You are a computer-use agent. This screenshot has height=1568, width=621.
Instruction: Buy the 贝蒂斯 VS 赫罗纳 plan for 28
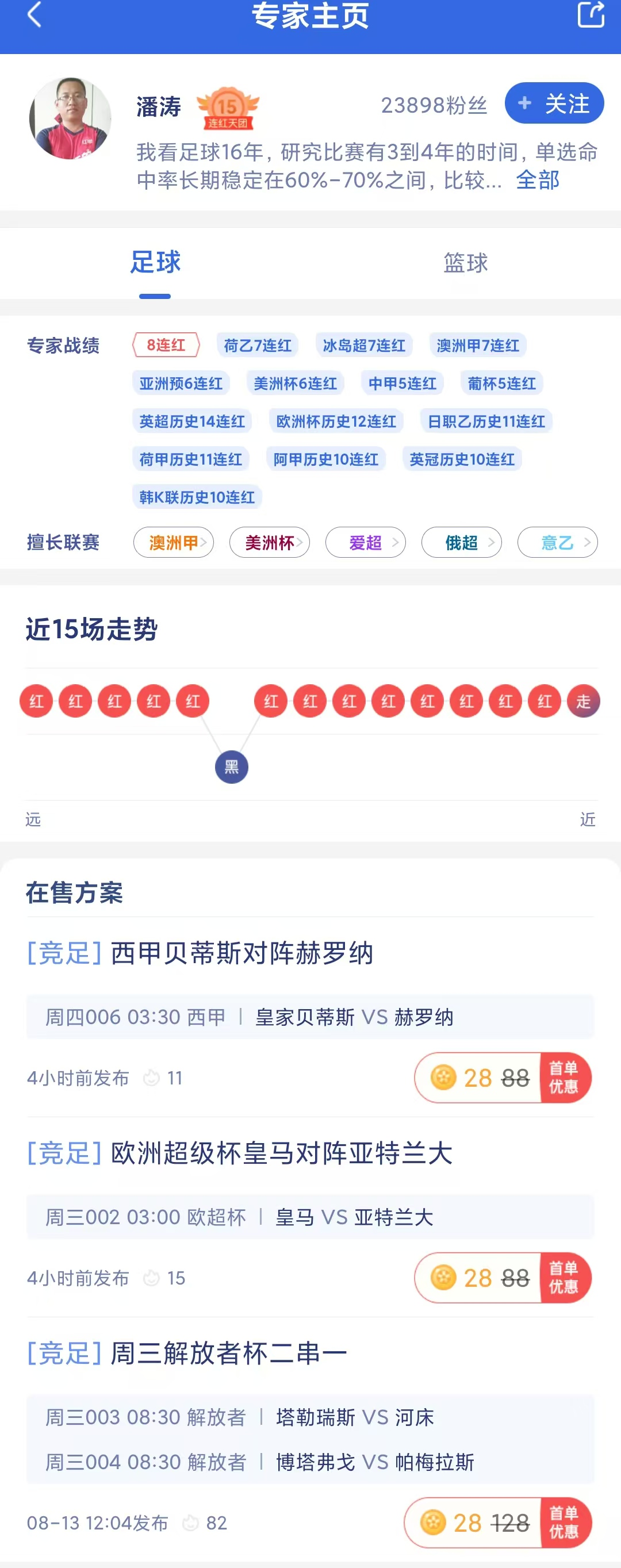coord(503,1078)
